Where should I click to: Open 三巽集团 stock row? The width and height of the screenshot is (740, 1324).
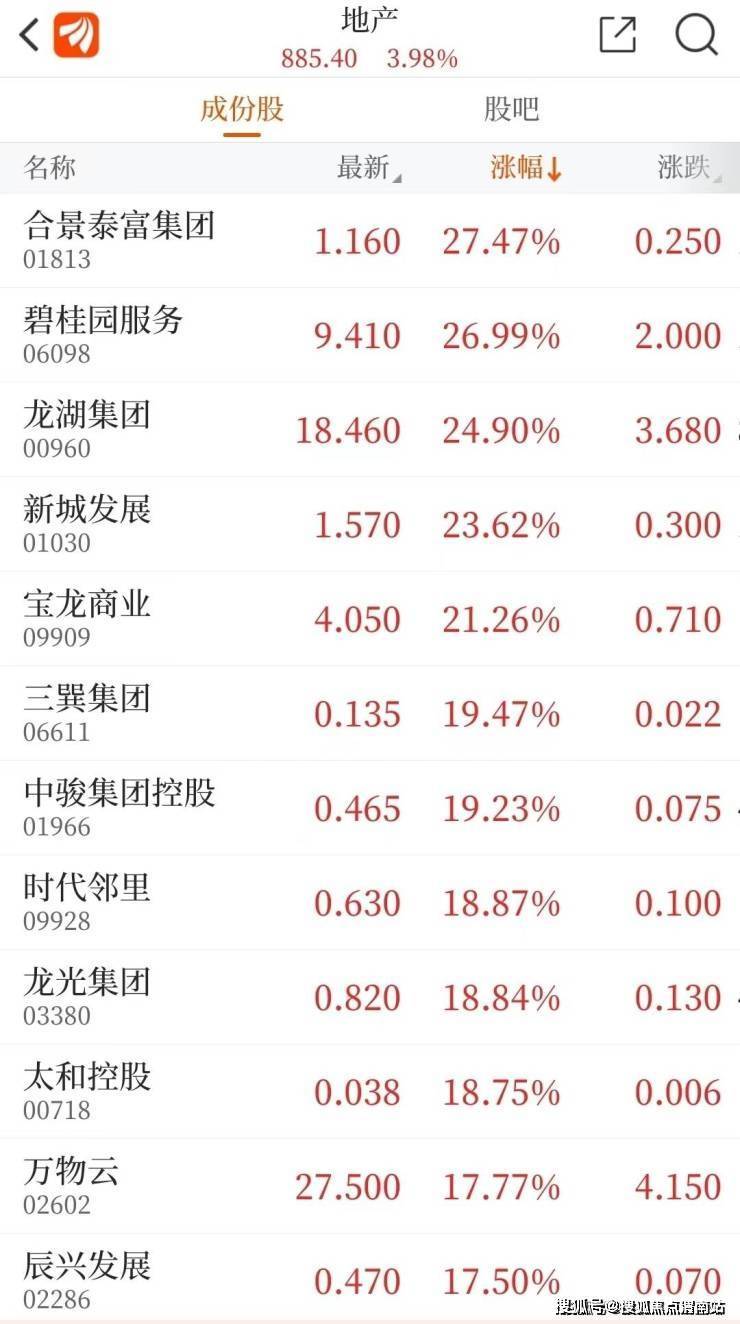pos(87,713)
